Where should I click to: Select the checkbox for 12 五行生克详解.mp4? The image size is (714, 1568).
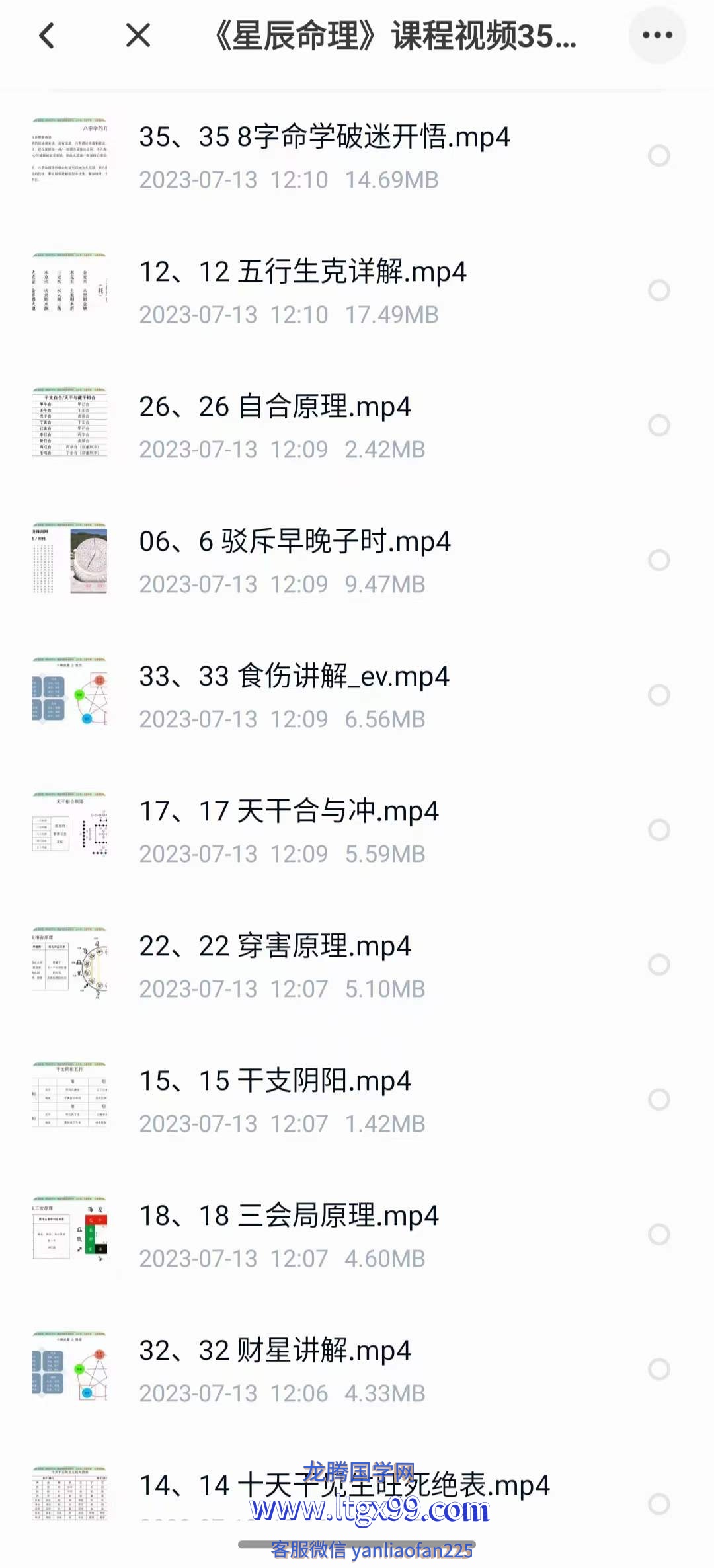point(658,290)
